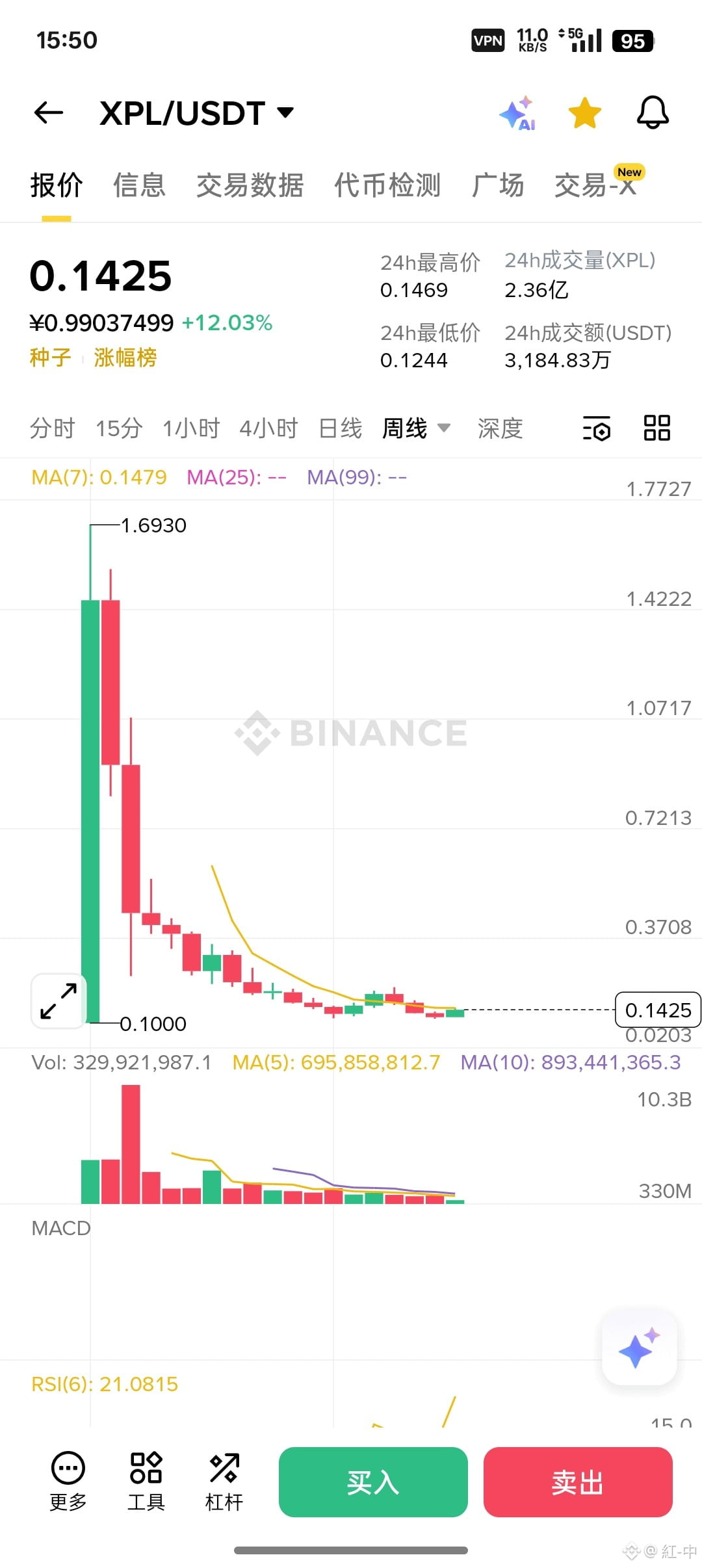
Task: Open the AI assistant icon in header
Action: [517, 113]
